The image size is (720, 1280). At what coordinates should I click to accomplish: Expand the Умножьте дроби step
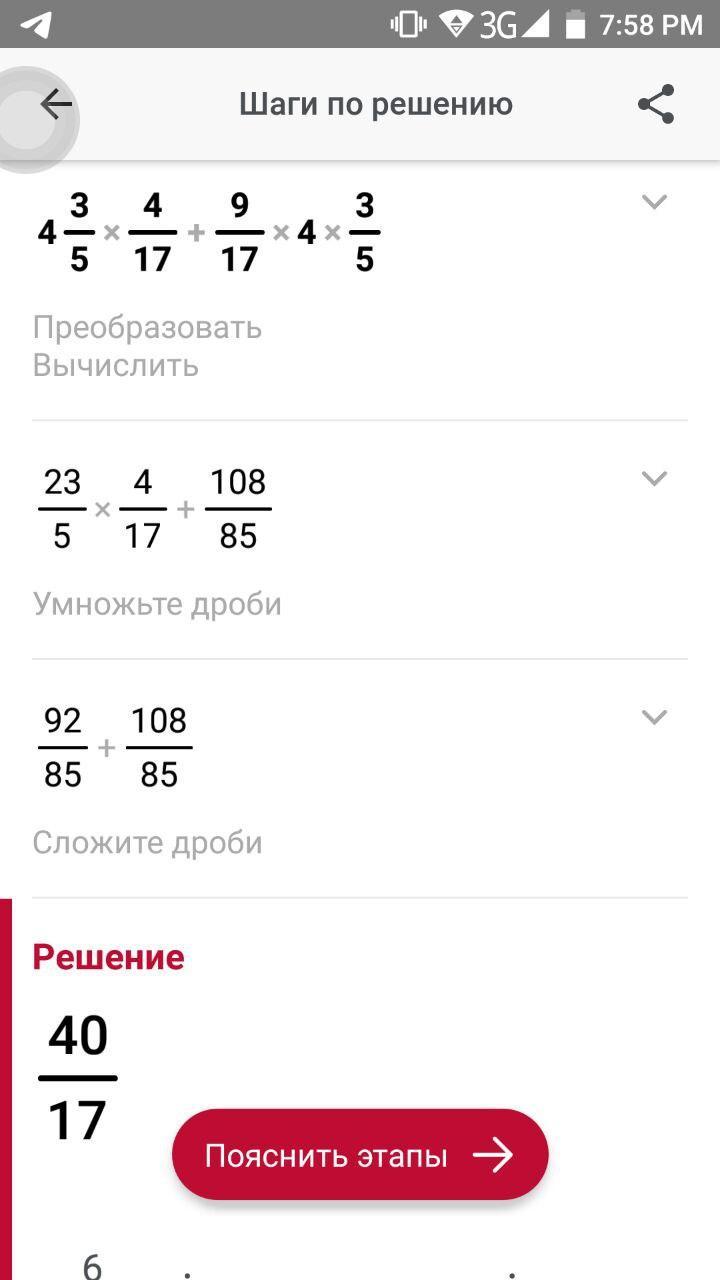654,479
